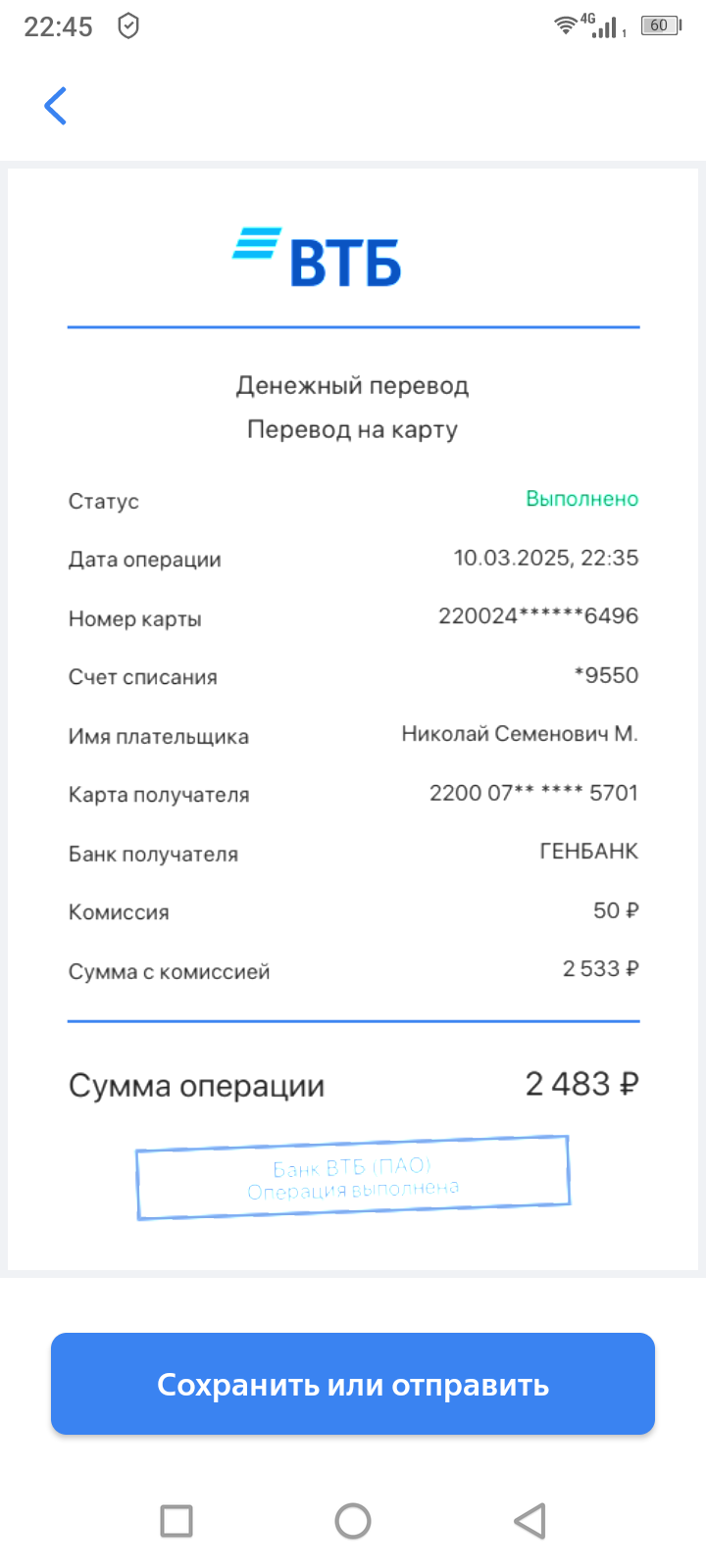Tap the Сохранить или отправить button
The height and width of the screenshot is (1568, 706).
353,1384
